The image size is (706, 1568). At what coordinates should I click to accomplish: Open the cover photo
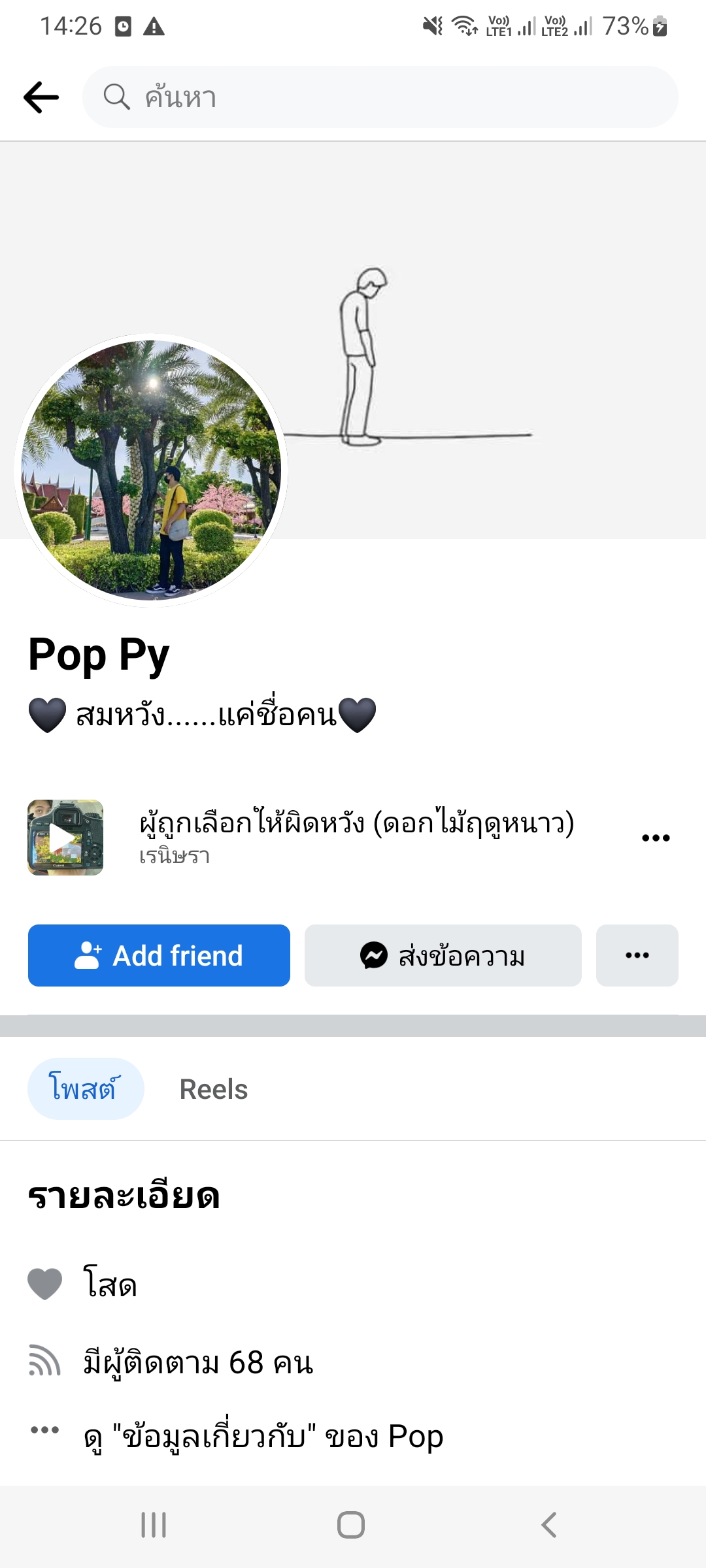pyautogui.click(x=458, y=294)
